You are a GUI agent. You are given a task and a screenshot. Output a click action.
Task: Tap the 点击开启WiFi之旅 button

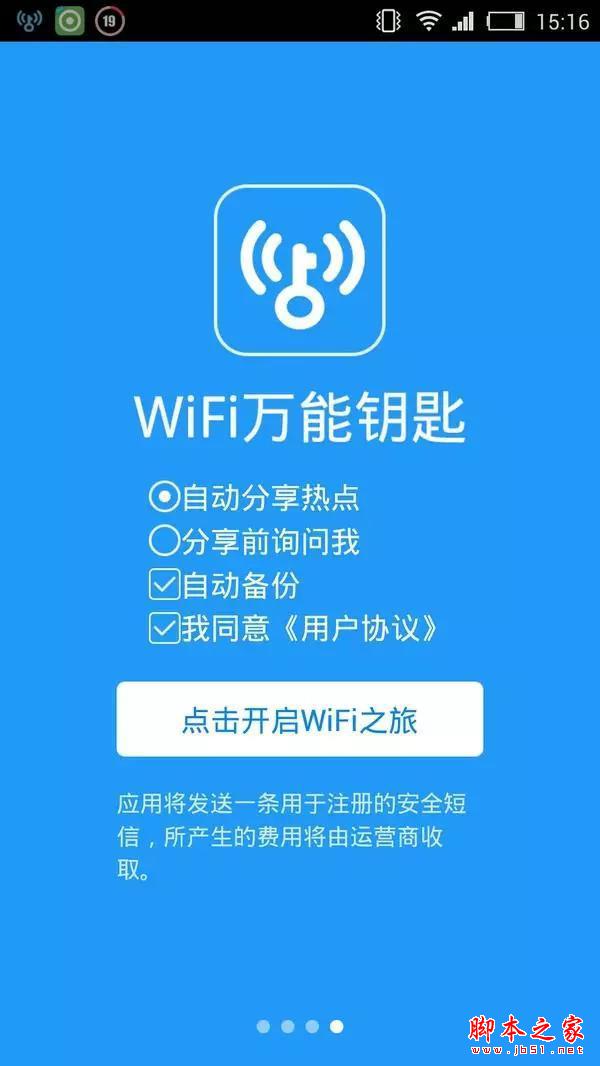coord(299,719)
